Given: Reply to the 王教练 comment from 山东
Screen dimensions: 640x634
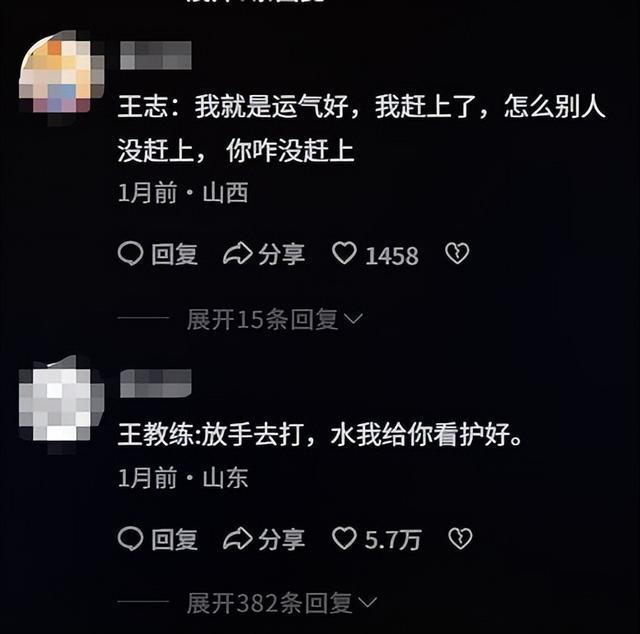Looking at the screenshot, I should point(158,539).
